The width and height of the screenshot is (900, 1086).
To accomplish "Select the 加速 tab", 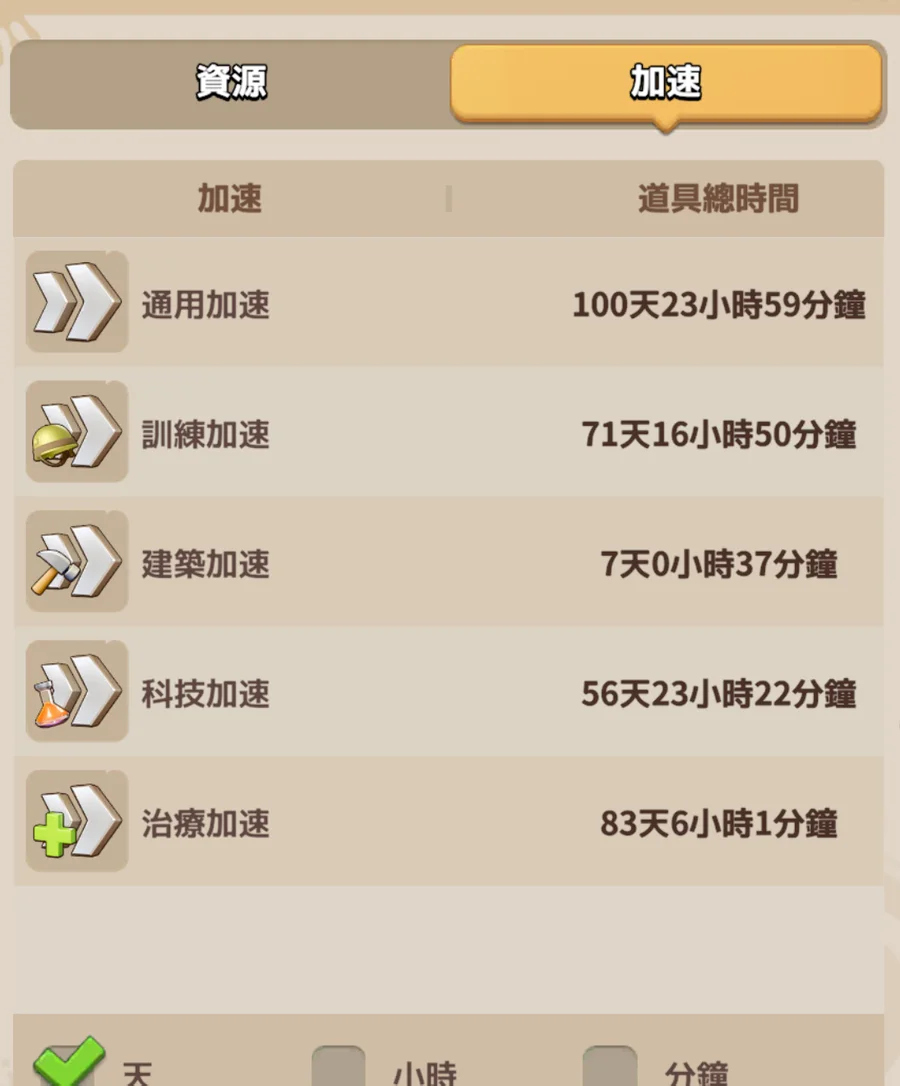I will (x=665, y=84).
